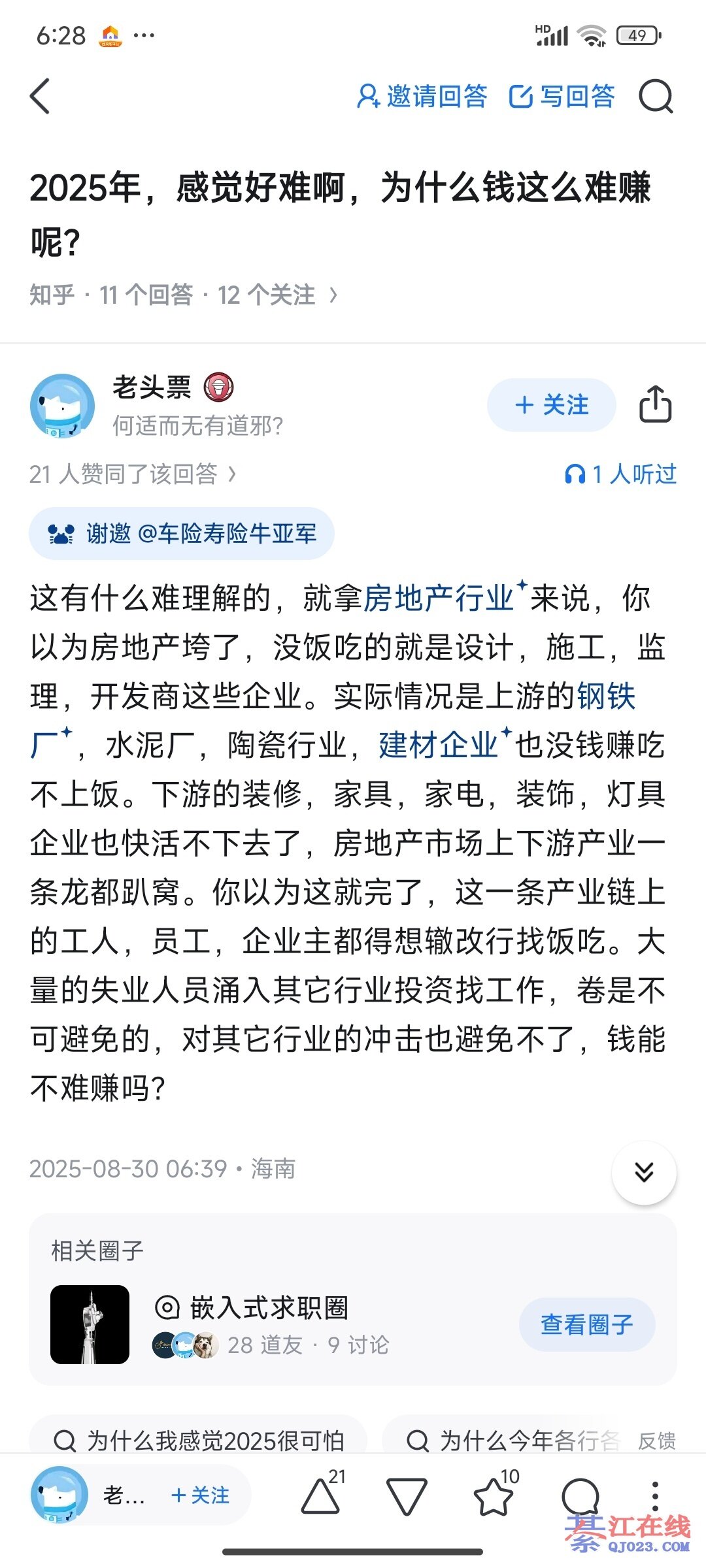Downvote this answer
The image size is (706, 1568).
pos(407,1496)
